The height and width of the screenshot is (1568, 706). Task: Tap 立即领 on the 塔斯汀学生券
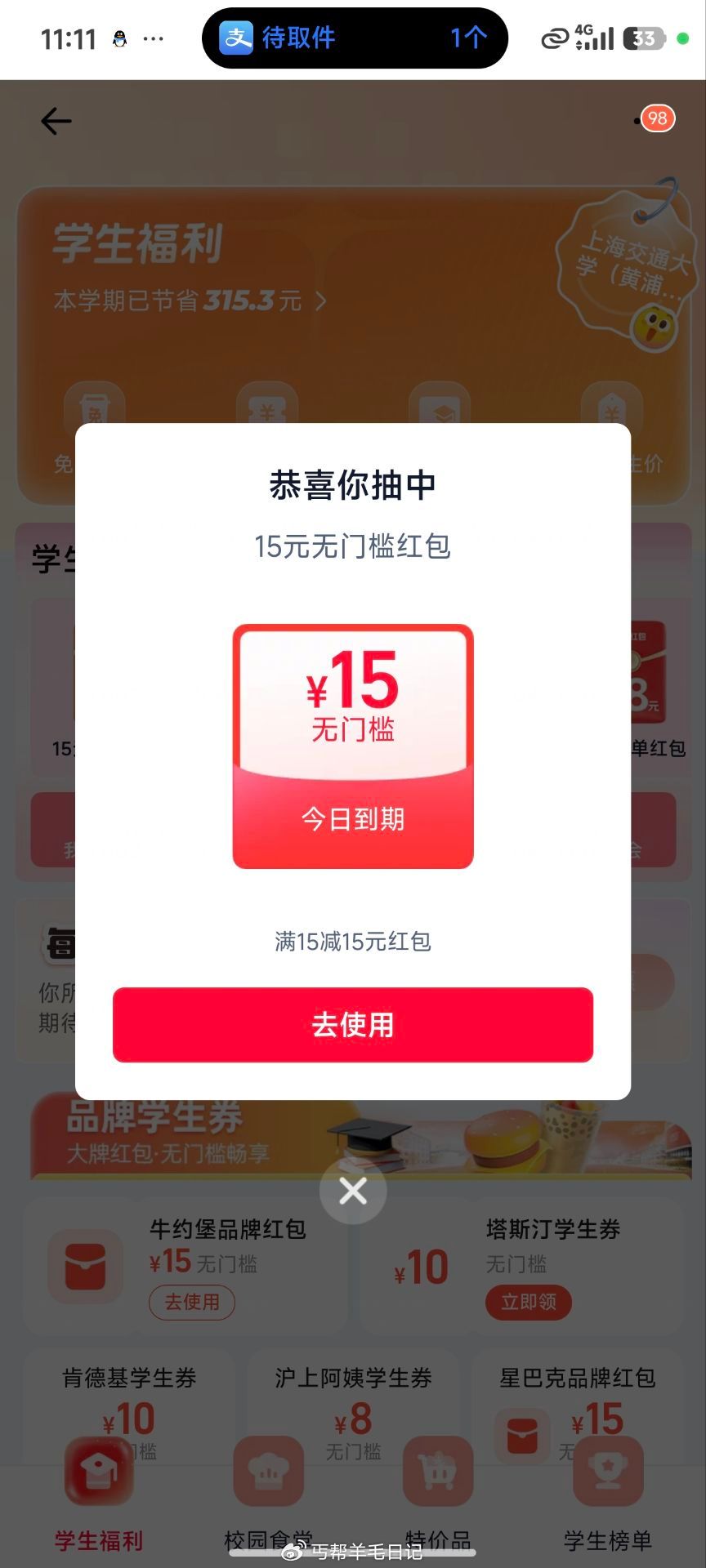(528, 1302)
